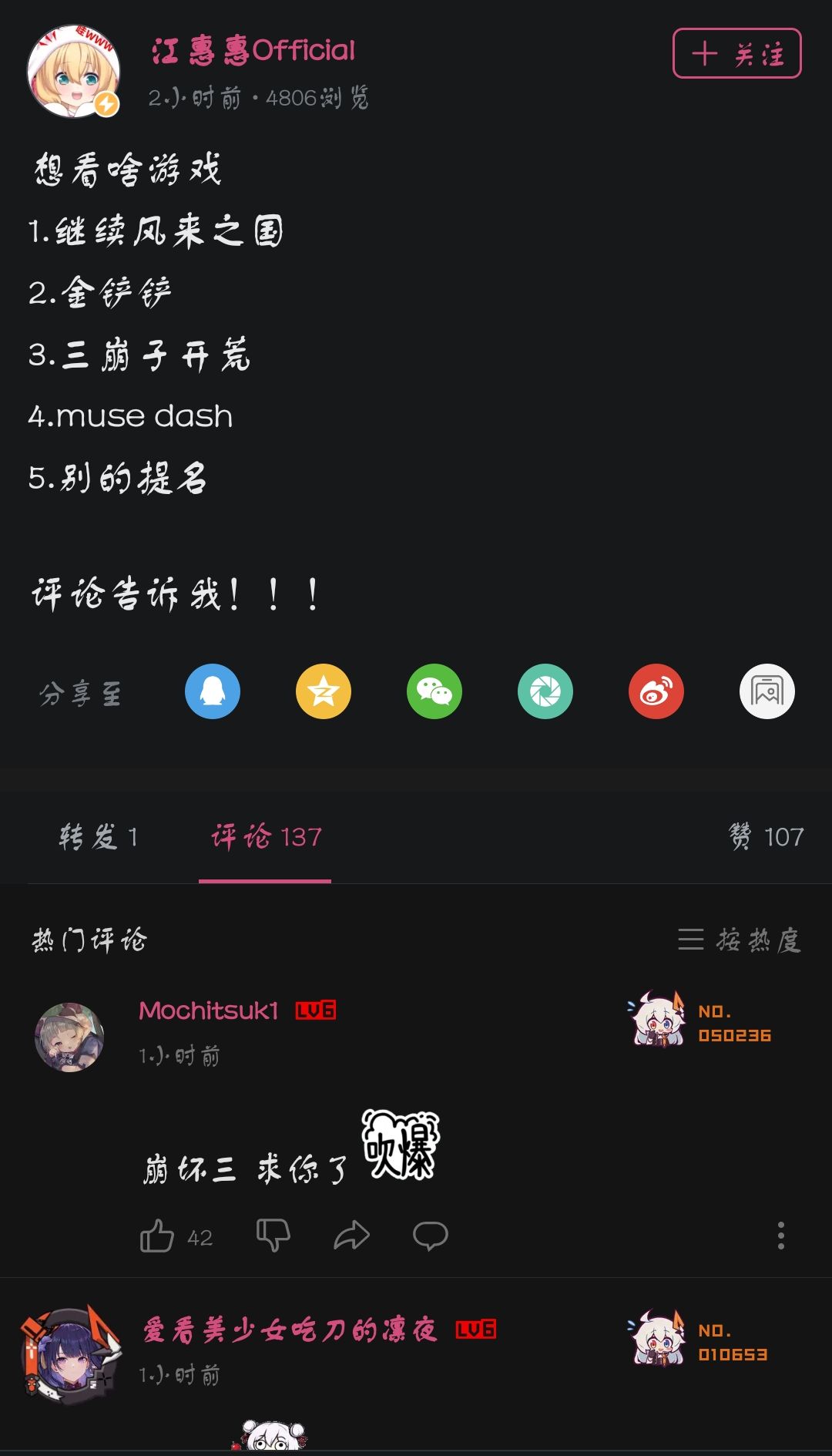Image resolution: width=832 pixels, height=1456 pixels.
Task: Reply to Mochitsuk1's comment
Action: coord(431,1236)
